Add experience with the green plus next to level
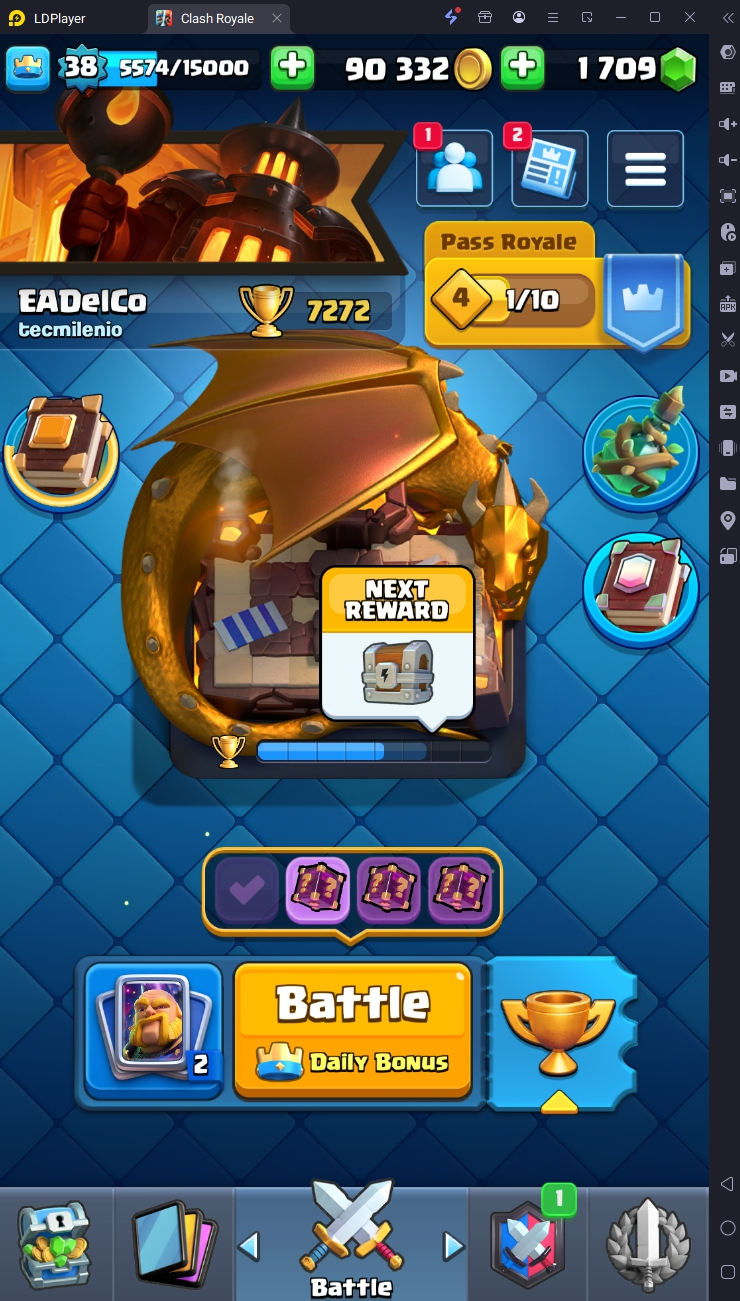This screenshot has height=1301, width=740. click(292, 68)
